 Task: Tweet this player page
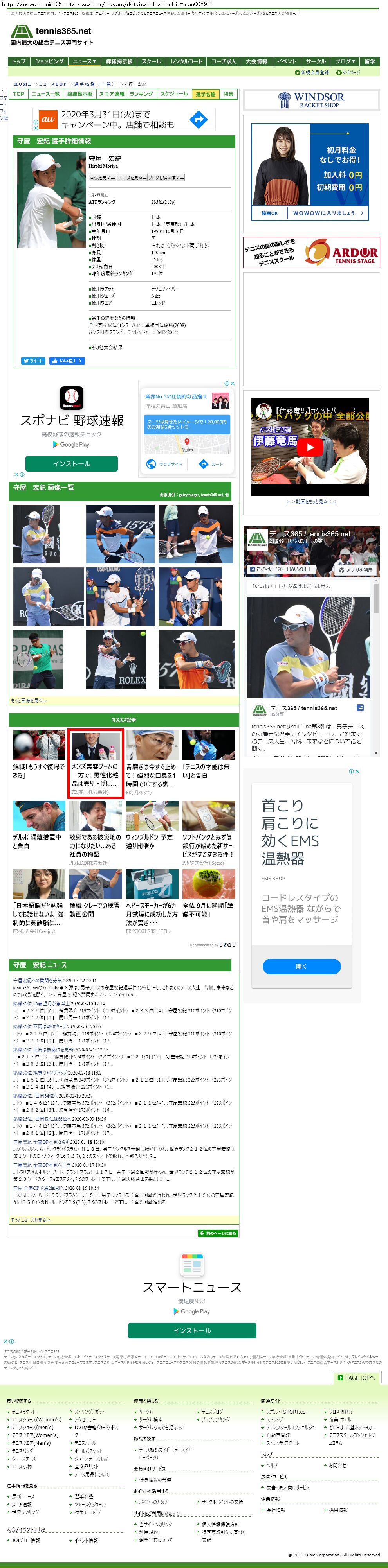click(34, 361)
